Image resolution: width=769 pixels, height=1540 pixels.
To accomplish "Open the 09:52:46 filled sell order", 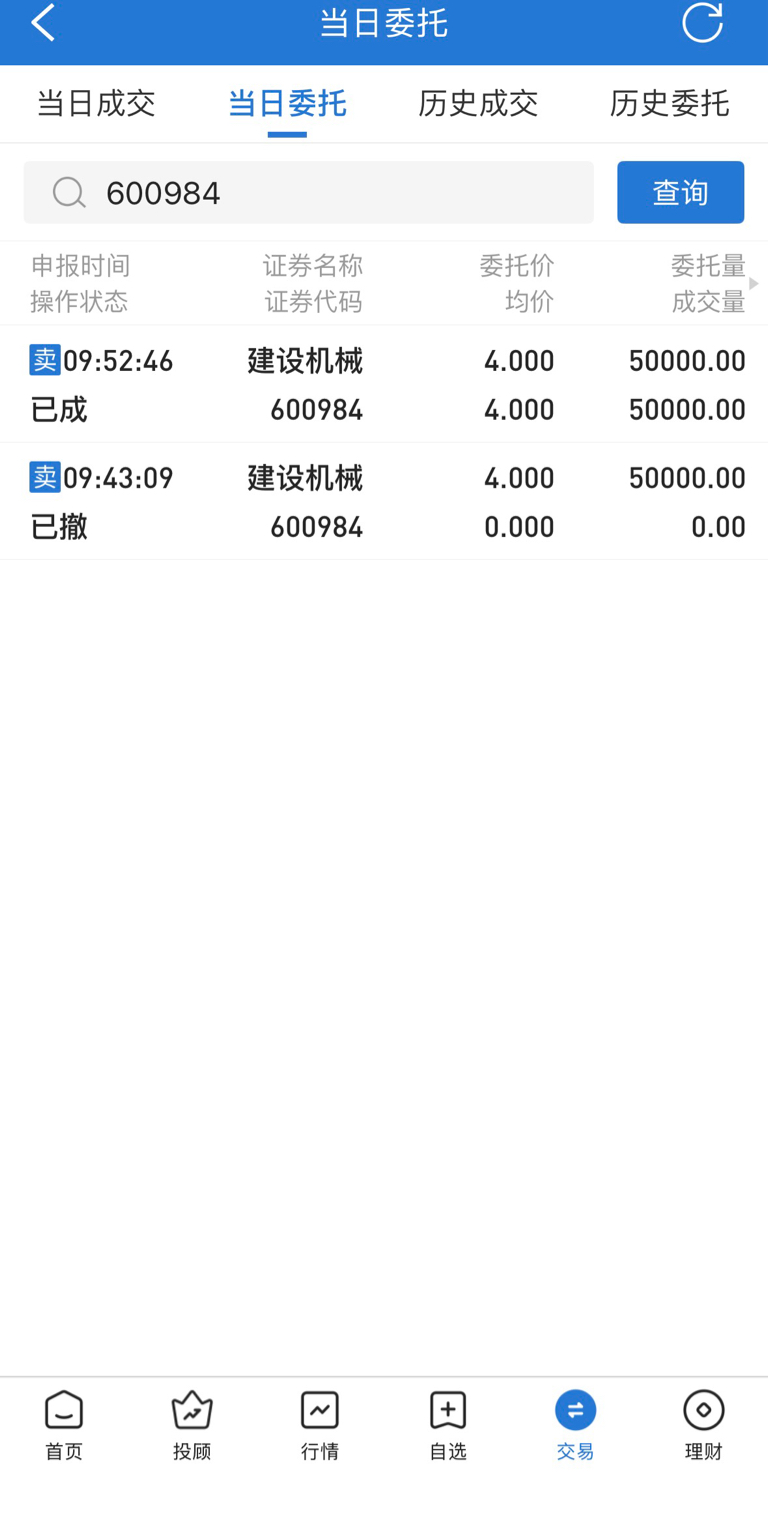I will 384,384.
